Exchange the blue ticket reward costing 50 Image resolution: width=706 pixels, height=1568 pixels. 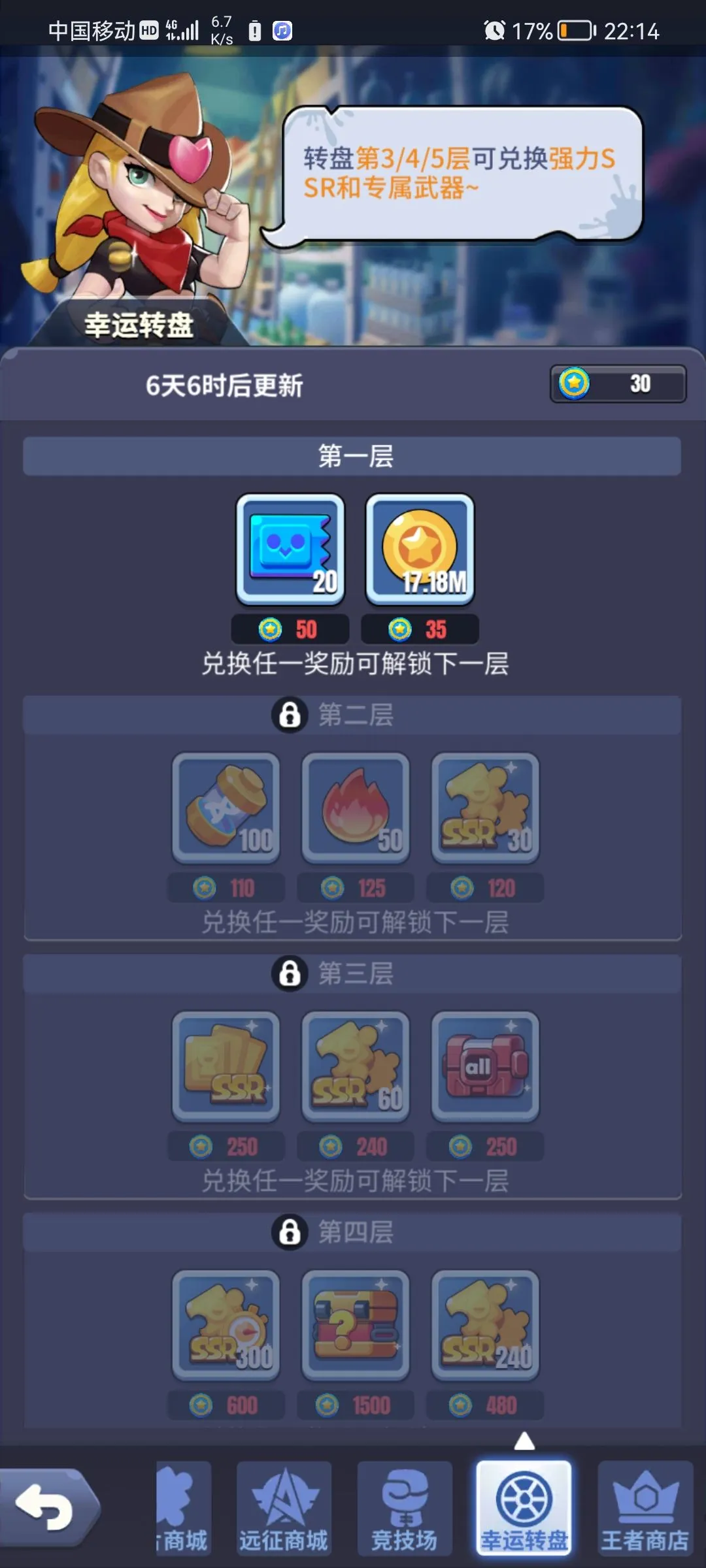[x=290, y=549]
